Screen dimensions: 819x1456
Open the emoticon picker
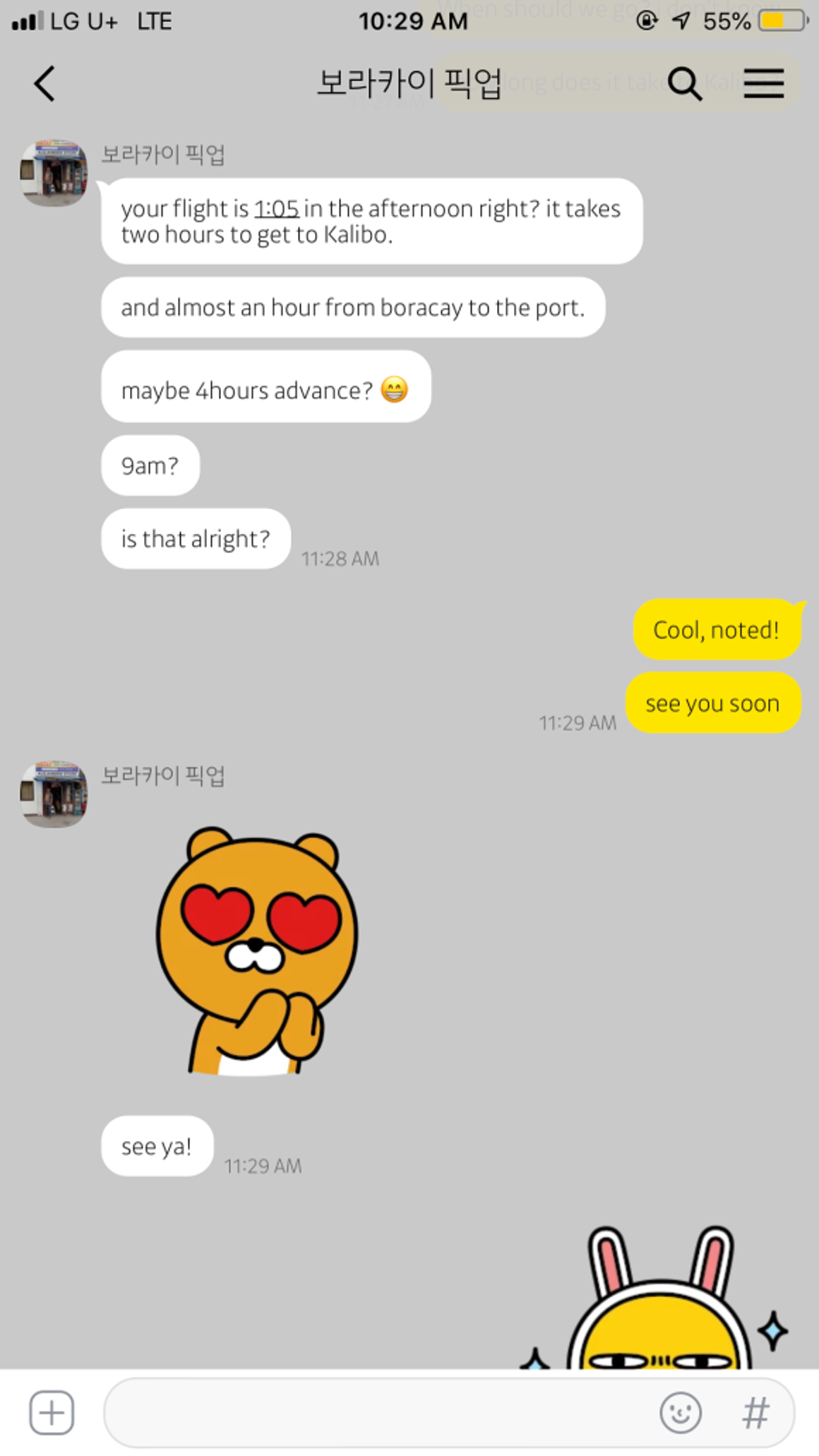(681, 1413)
